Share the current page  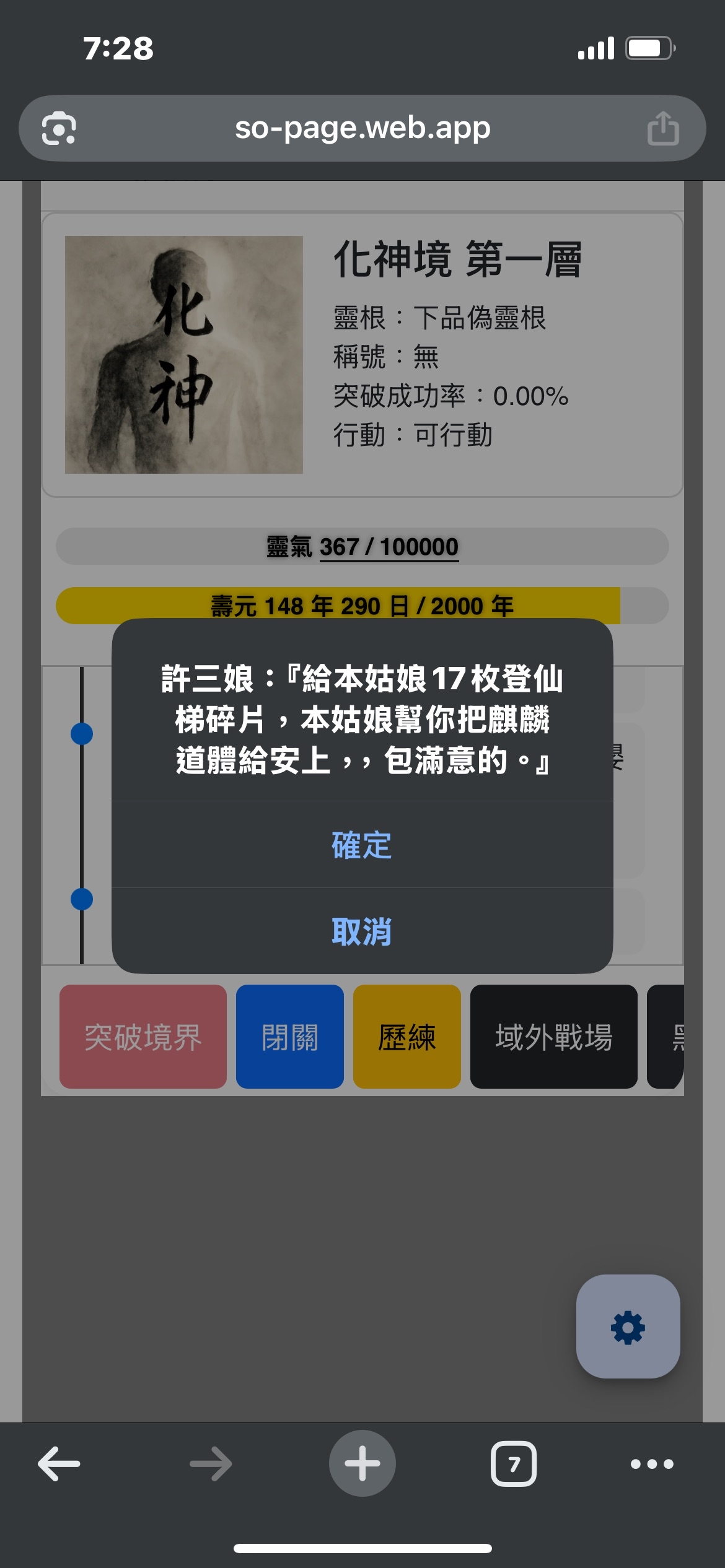[x=663, y=128]
